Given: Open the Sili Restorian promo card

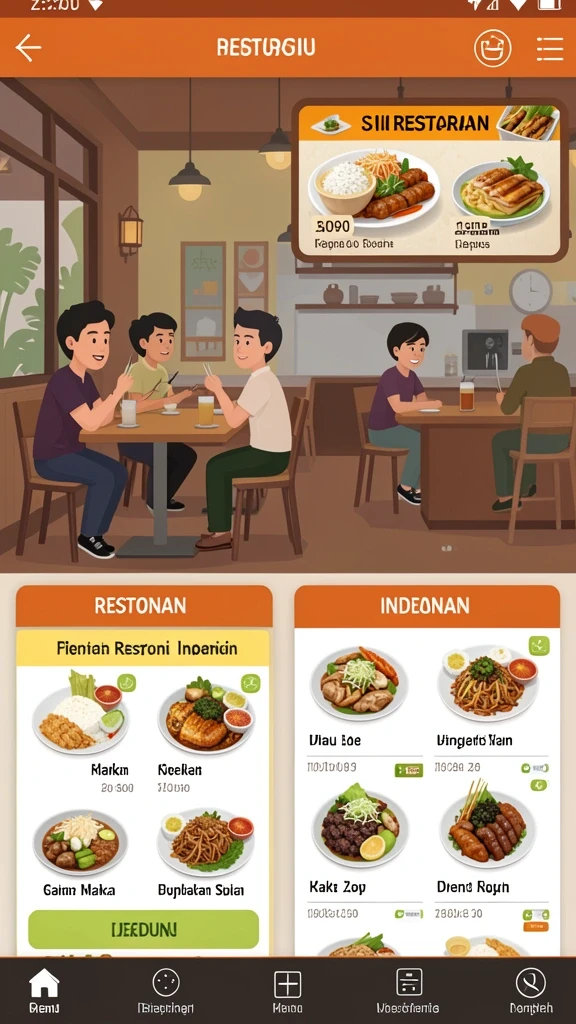Looking at the screenshot, I should [x=430, y=181].
